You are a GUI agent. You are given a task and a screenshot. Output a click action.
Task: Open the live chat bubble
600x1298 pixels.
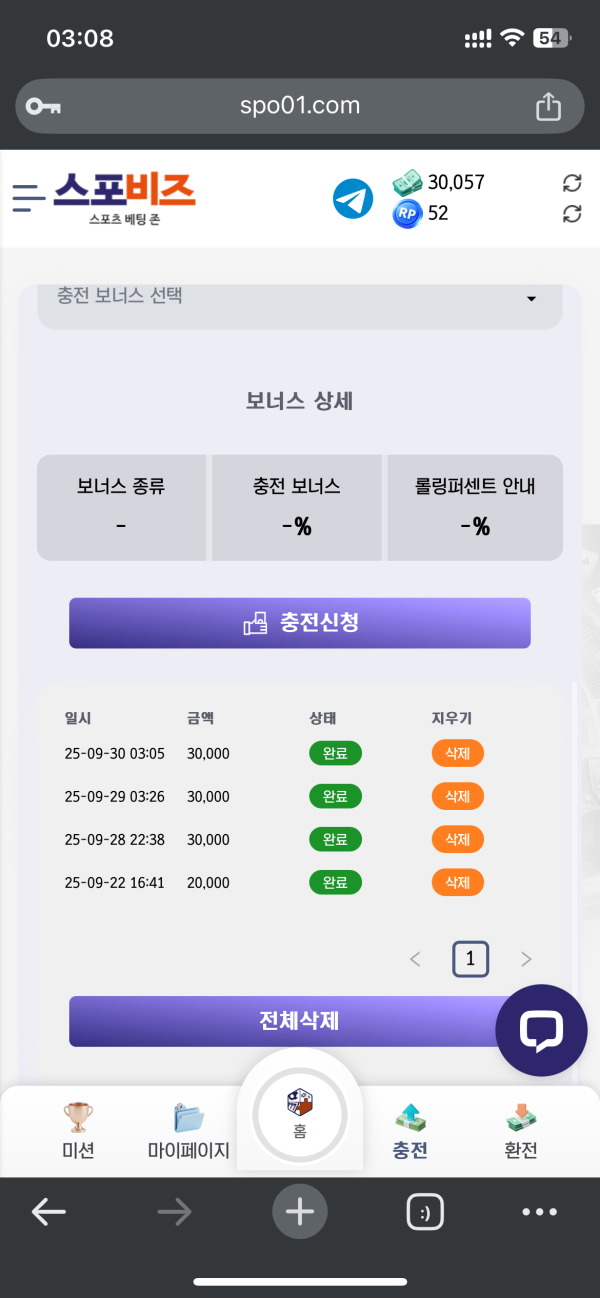click(542, 1030)
